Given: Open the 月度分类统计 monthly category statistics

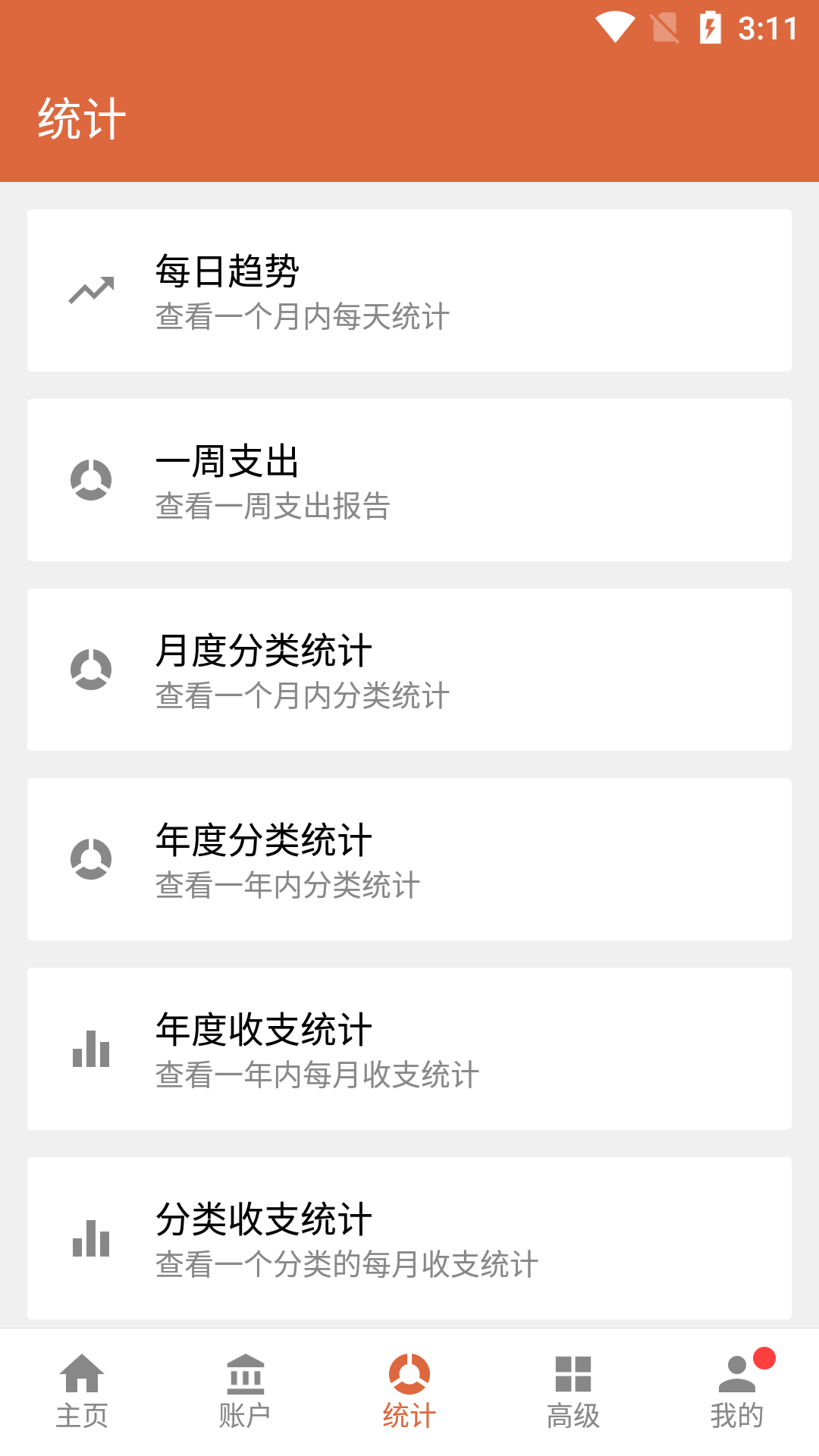Looking at the screenshot, I should (409, 670).
